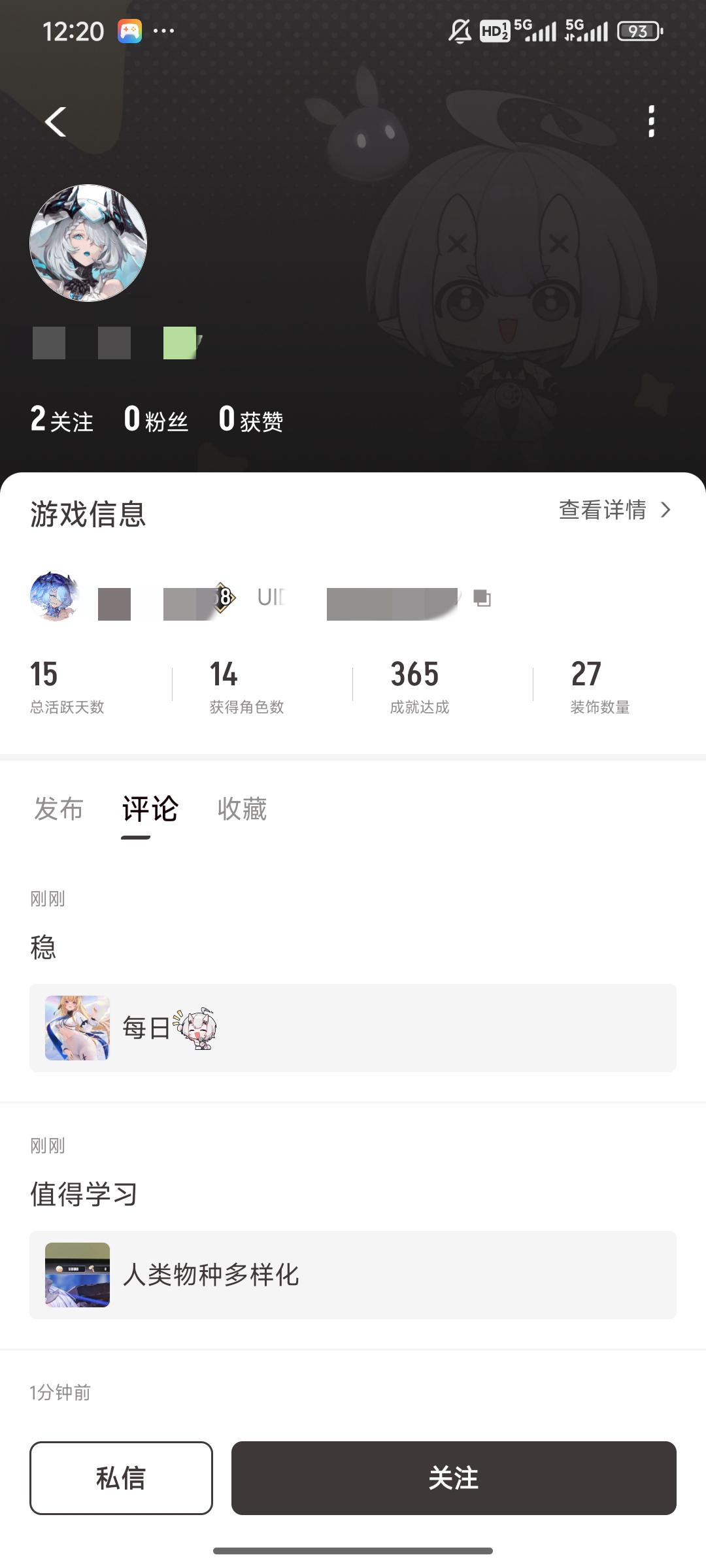Select the 评论 tab
The image size is (706, 1568).
click(150, 809)
